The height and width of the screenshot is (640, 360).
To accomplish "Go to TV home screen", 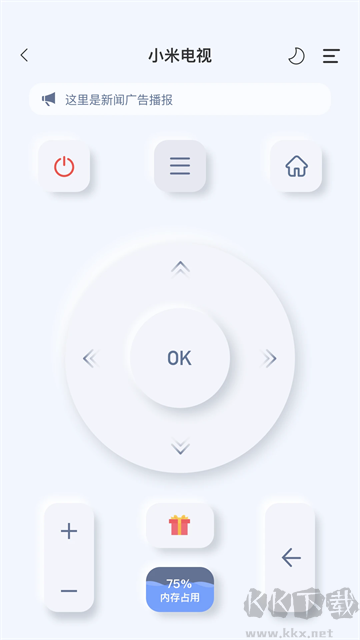I will [x=296, y=166].
